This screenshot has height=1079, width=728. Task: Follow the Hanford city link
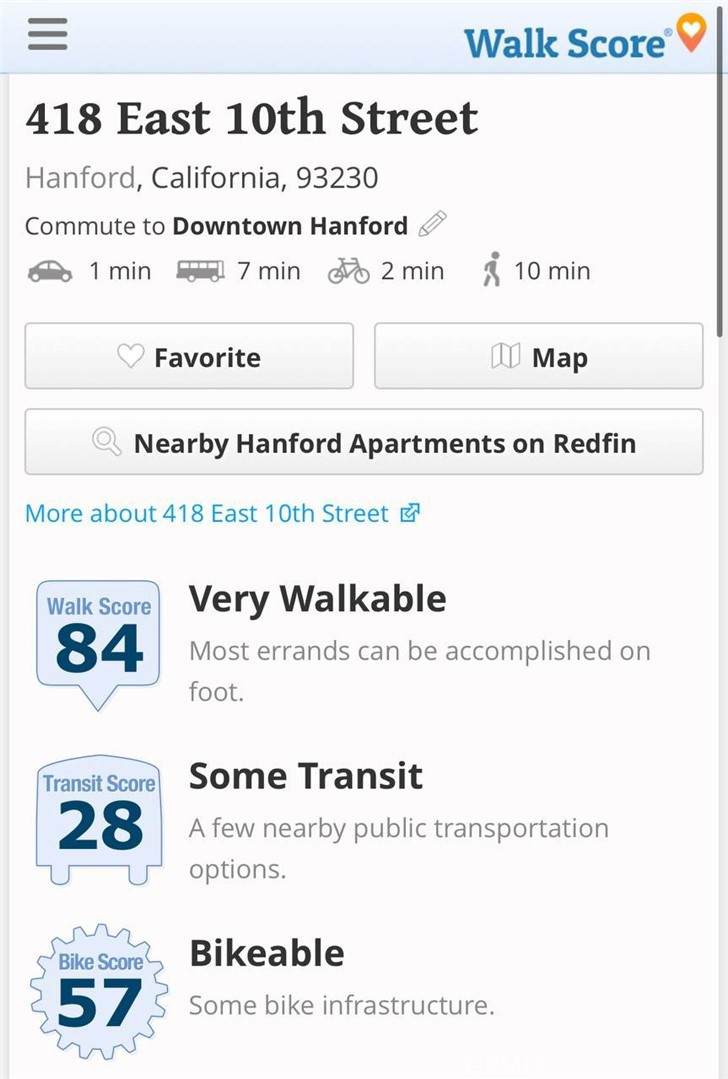click(x=80, y=178)
